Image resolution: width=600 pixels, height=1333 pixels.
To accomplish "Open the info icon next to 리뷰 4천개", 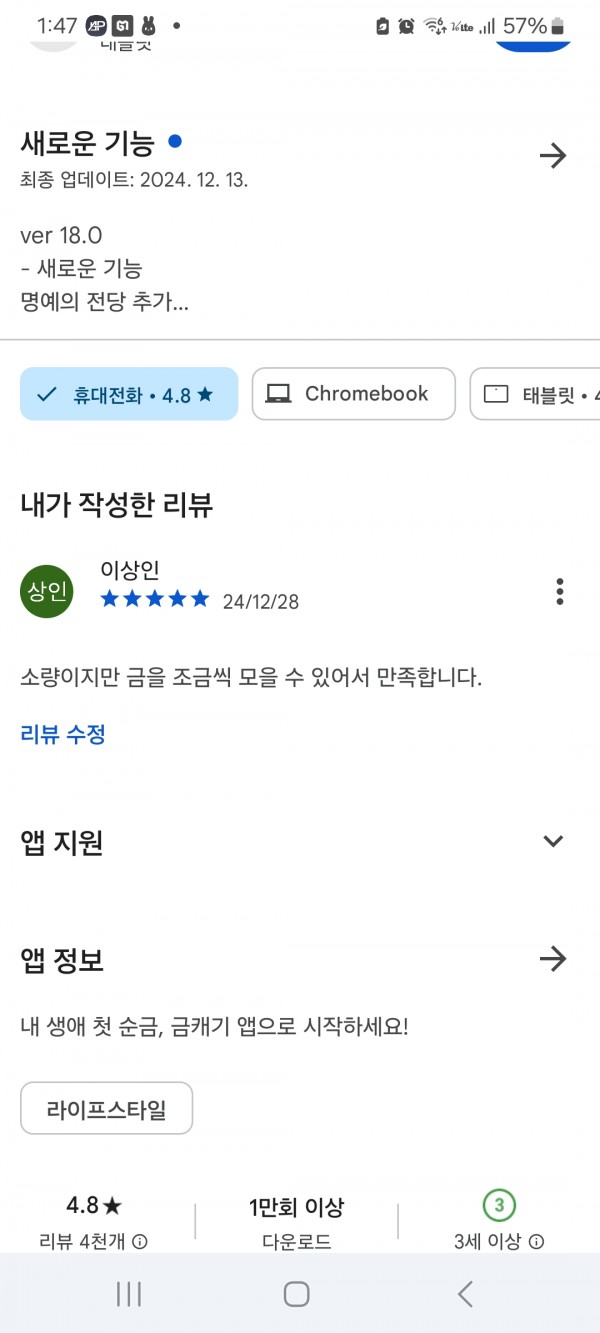I will point(140,1242).
